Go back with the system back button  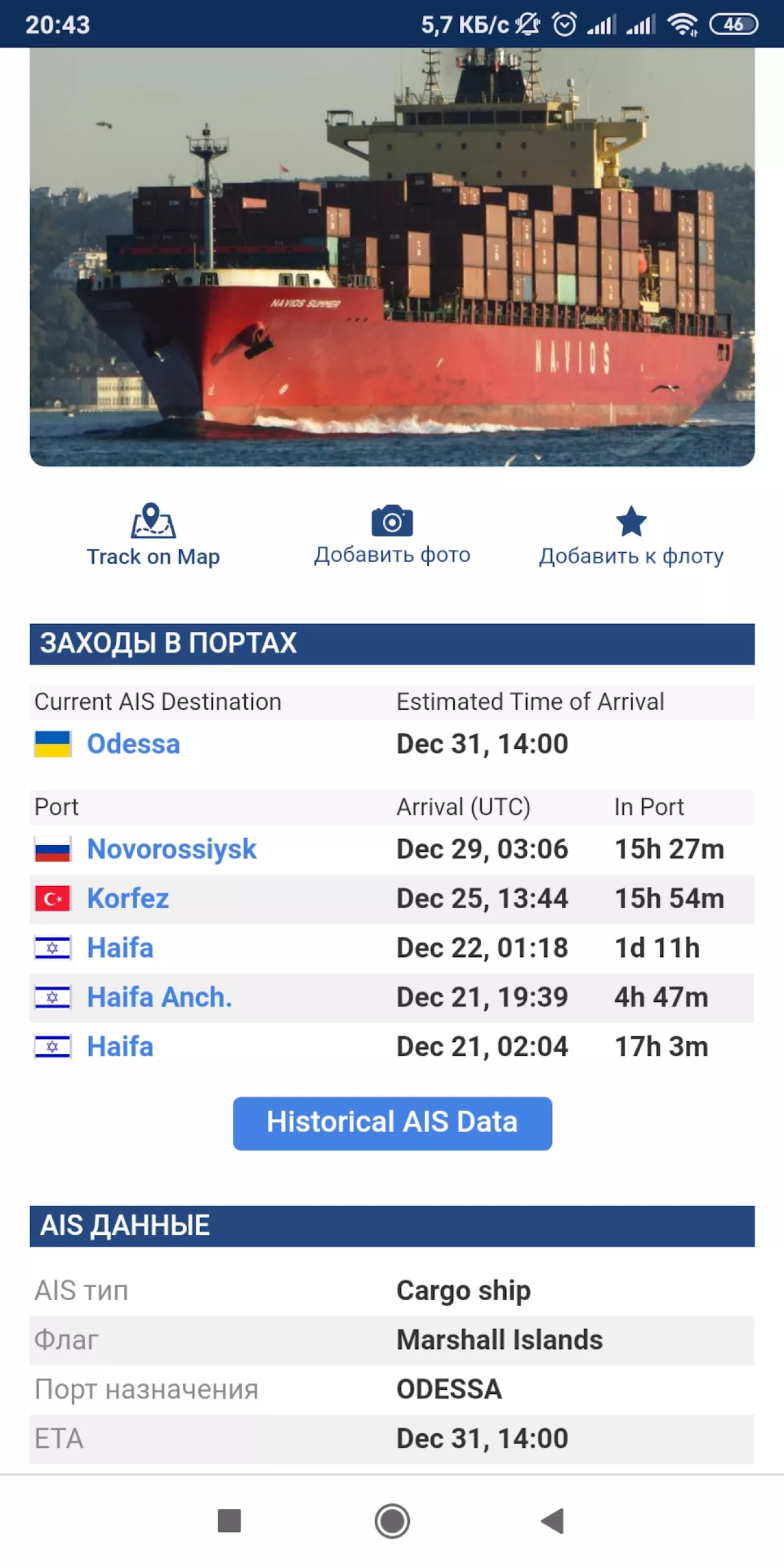click(x=553, y=1521)
